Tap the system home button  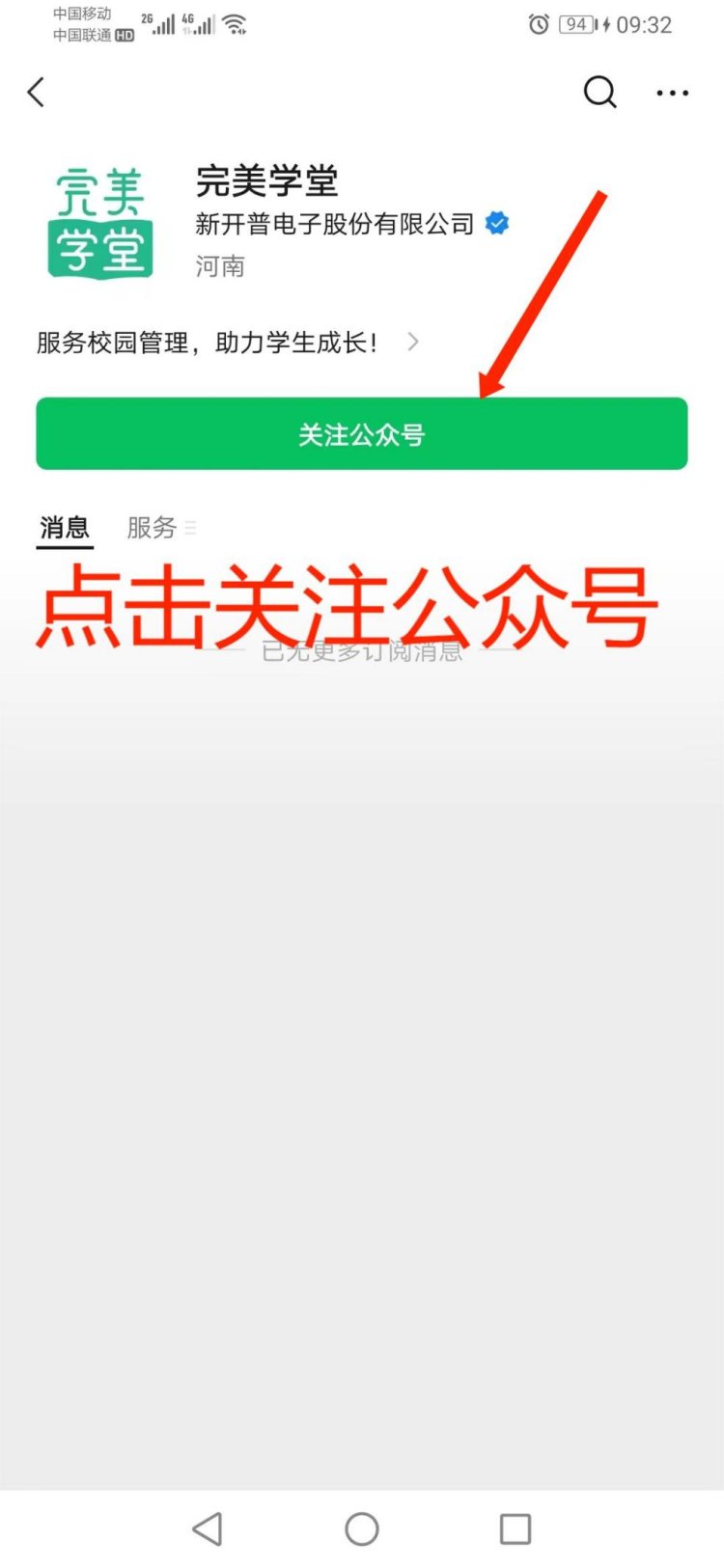click(361, 1528)
